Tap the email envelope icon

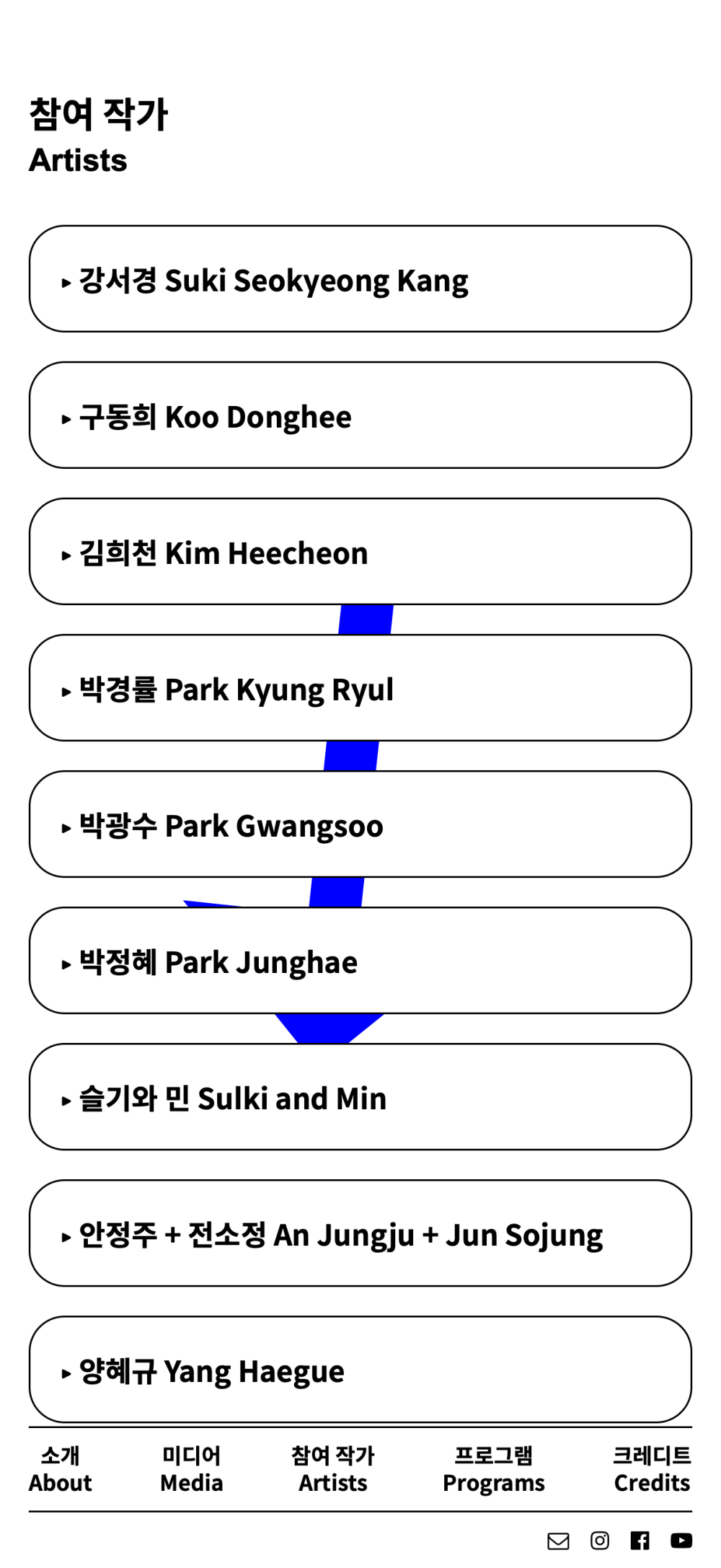pos(558,1541)
